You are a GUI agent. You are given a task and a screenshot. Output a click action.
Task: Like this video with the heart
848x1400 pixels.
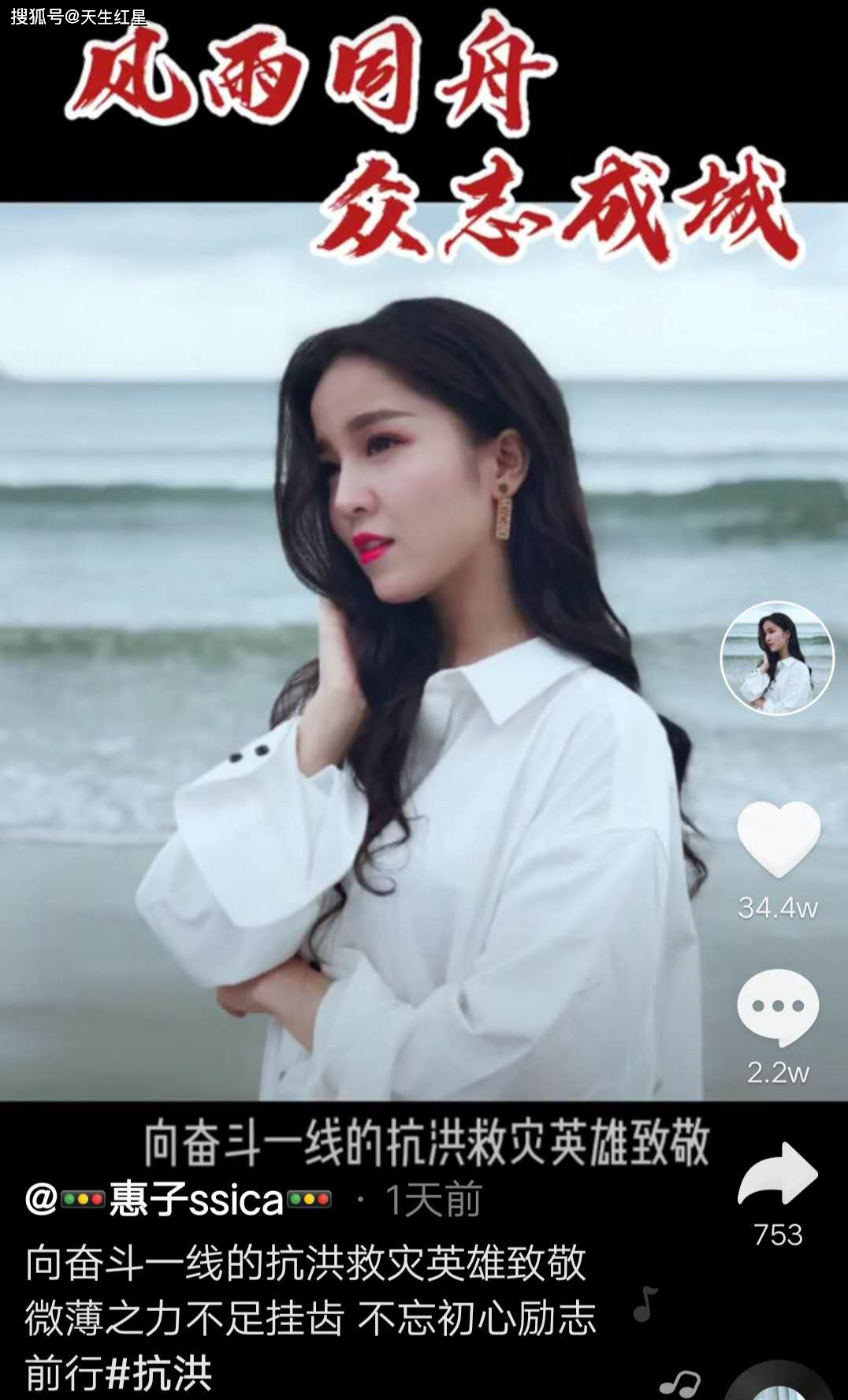(778, 839)
